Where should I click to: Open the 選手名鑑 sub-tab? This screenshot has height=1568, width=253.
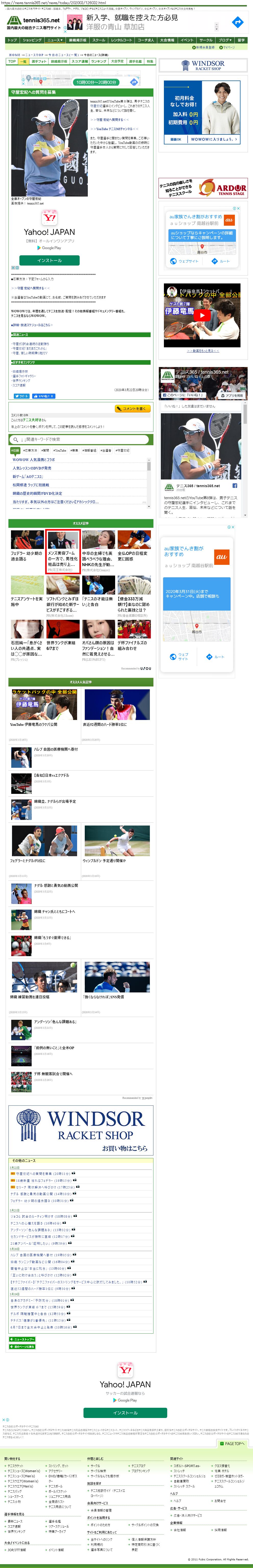pyautogui.click(x=135, y=62)
